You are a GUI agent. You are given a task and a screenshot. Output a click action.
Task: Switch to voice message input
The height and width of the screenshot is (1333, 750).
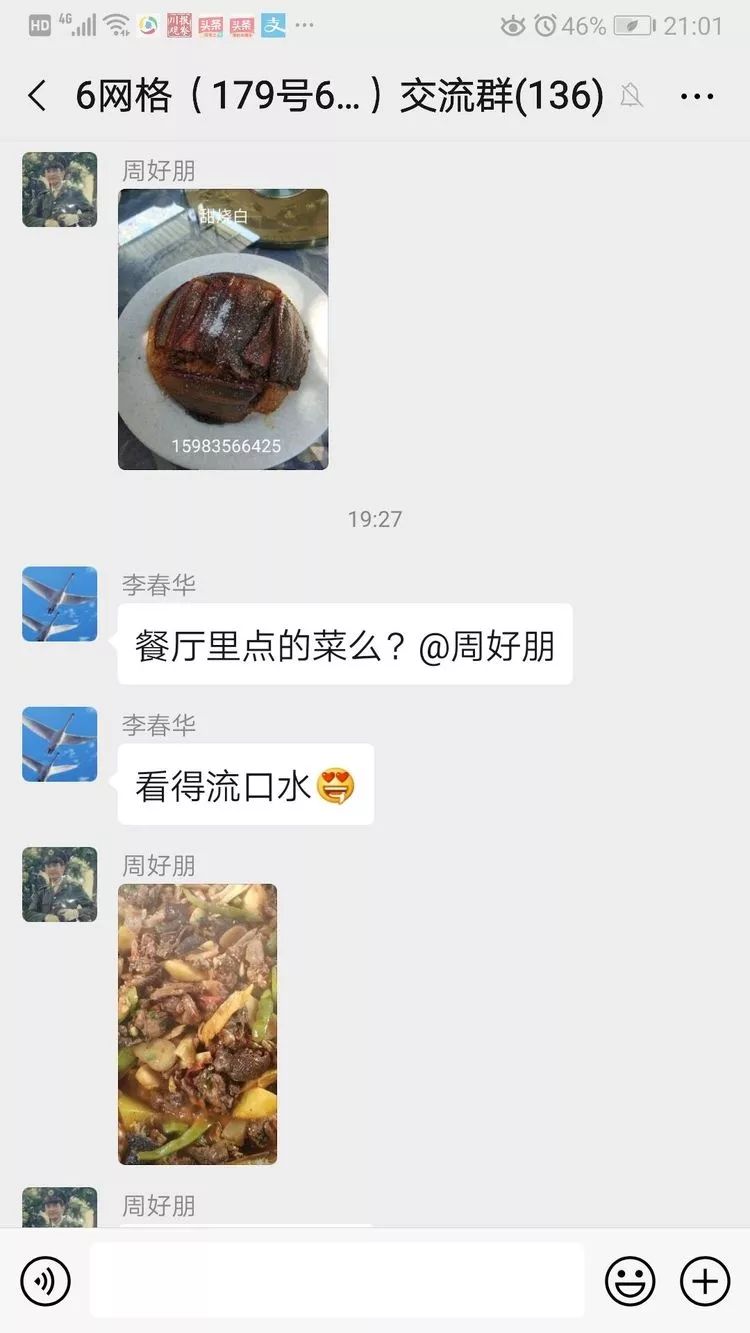pyautogui.click(x=45, y=1281)
